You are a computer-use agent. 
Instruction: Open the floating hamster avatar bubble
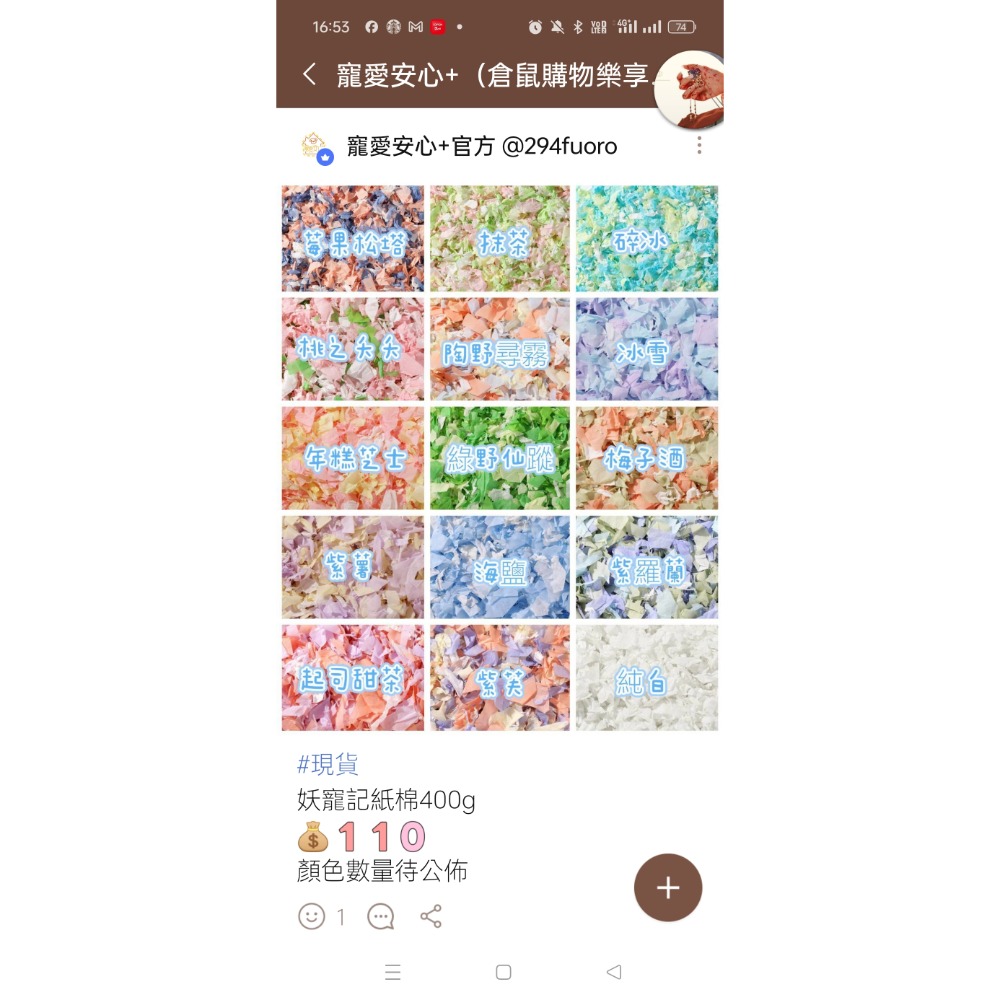click(x=692, y=90)
